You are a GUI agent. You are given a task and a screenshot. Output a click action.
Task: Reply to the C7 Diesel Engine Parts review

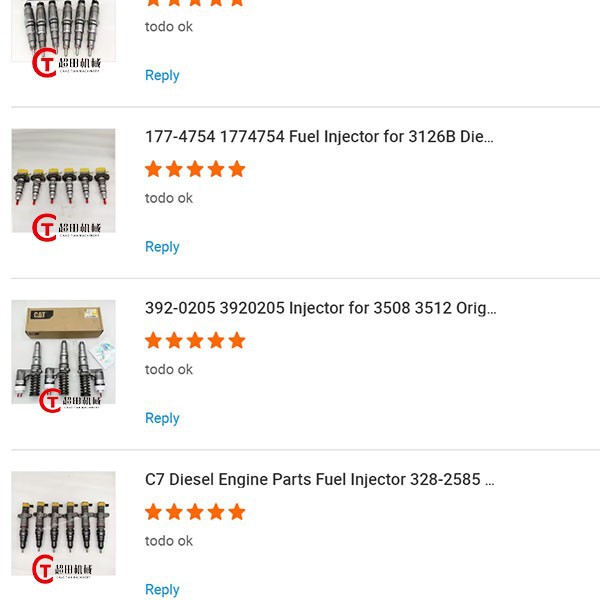pos(162,590)
